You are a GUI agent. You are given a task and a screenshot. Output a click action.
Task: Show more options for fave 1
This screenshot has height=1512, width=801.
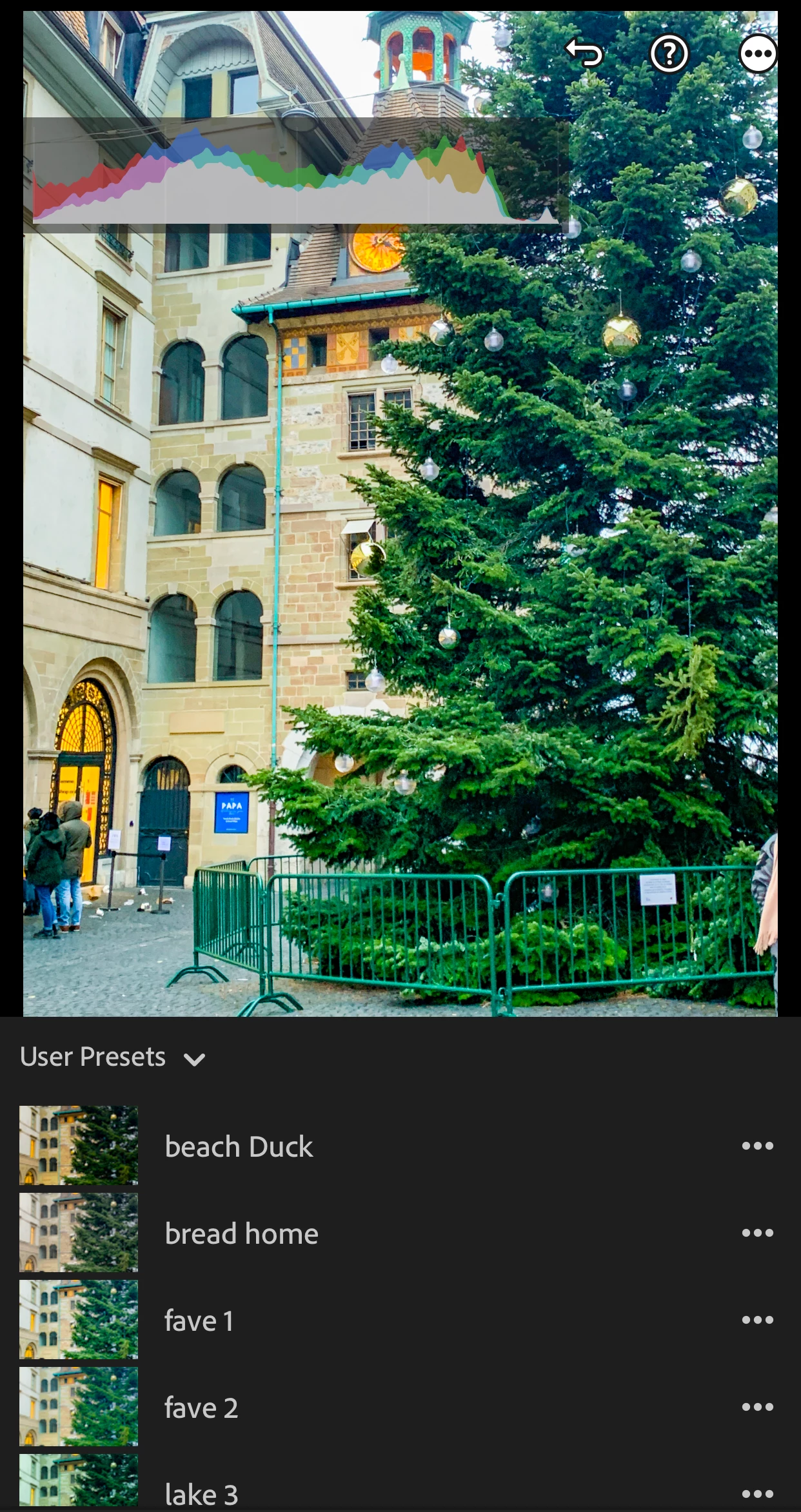[757, 1321]
